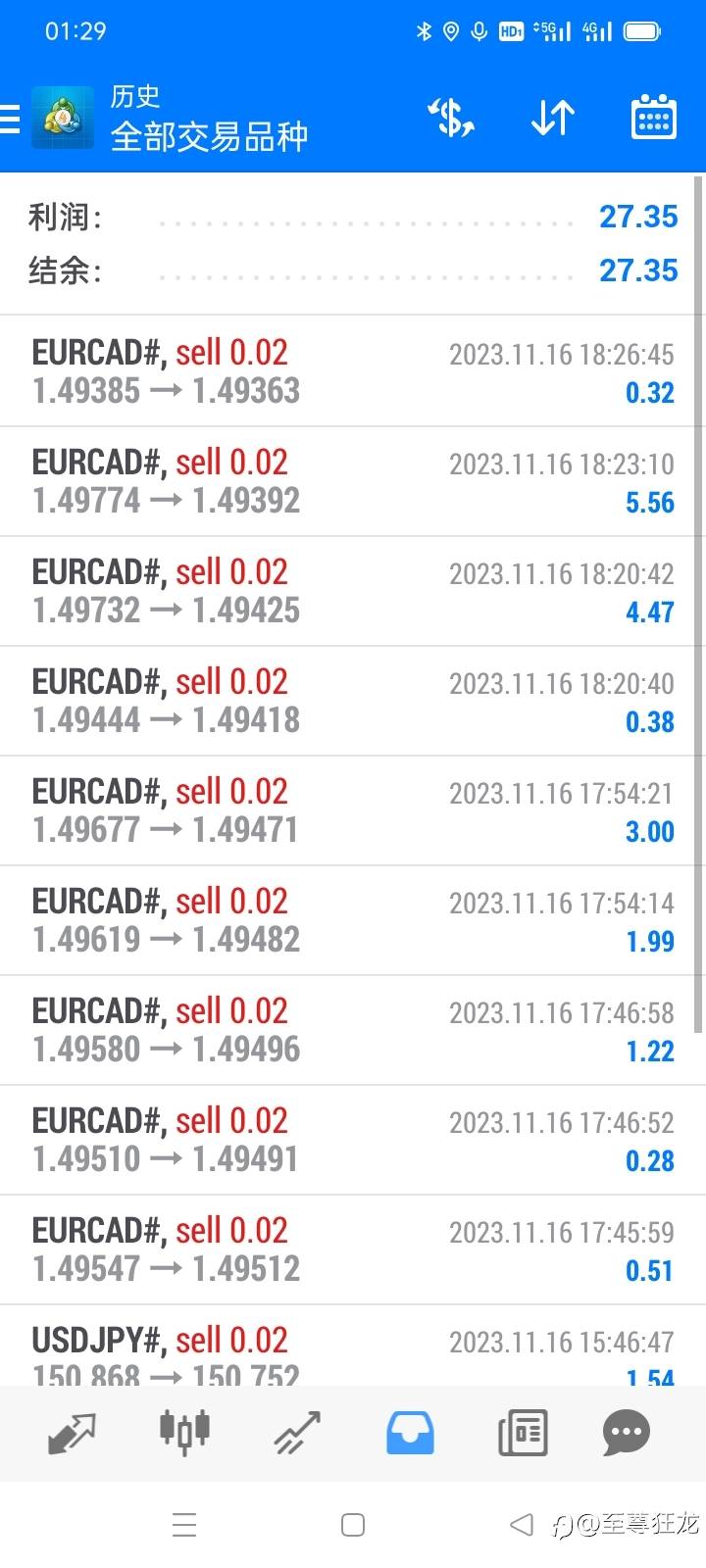Open the symbol filter currency icon

pos(452,119)
